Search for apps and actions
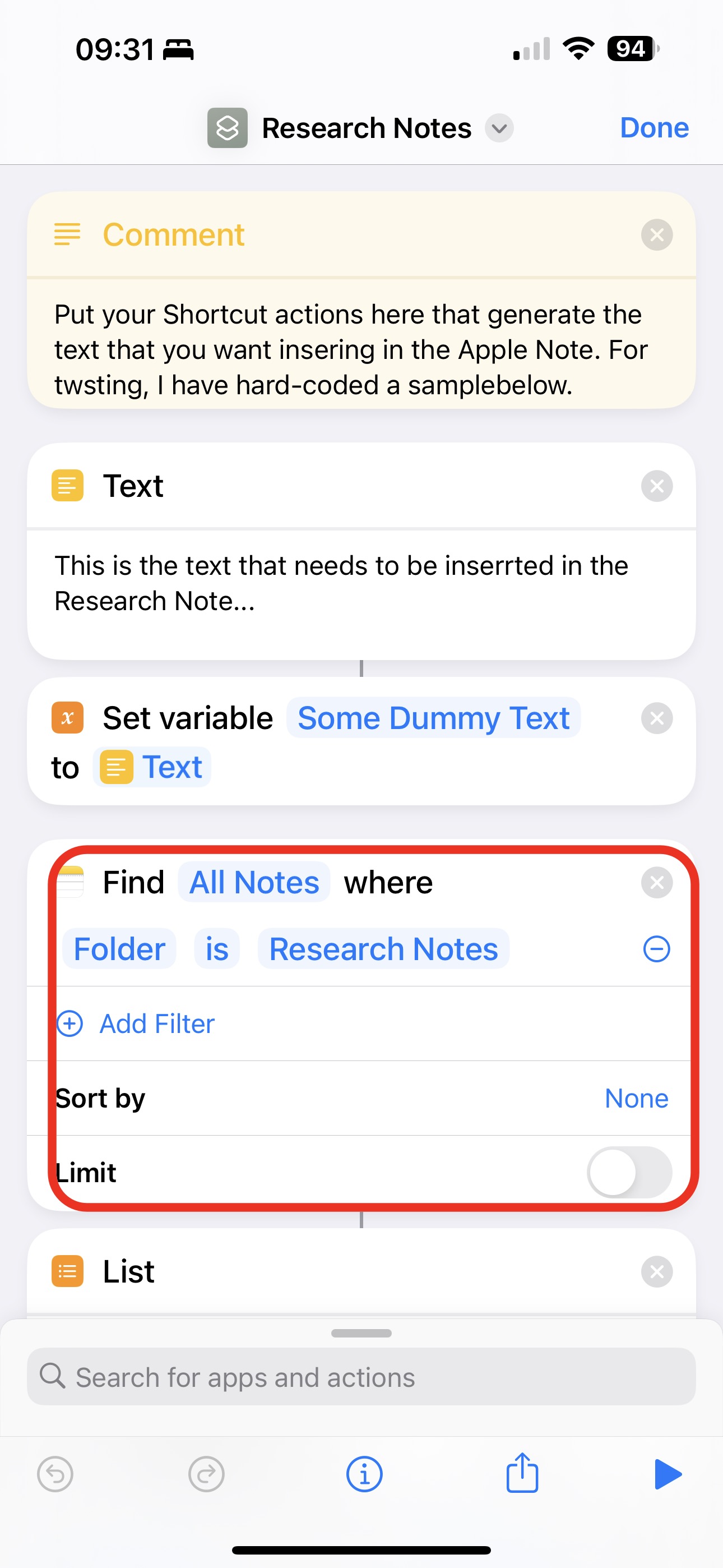The height and width of the screenshot is (1568, 723). tap(361, 1377)
